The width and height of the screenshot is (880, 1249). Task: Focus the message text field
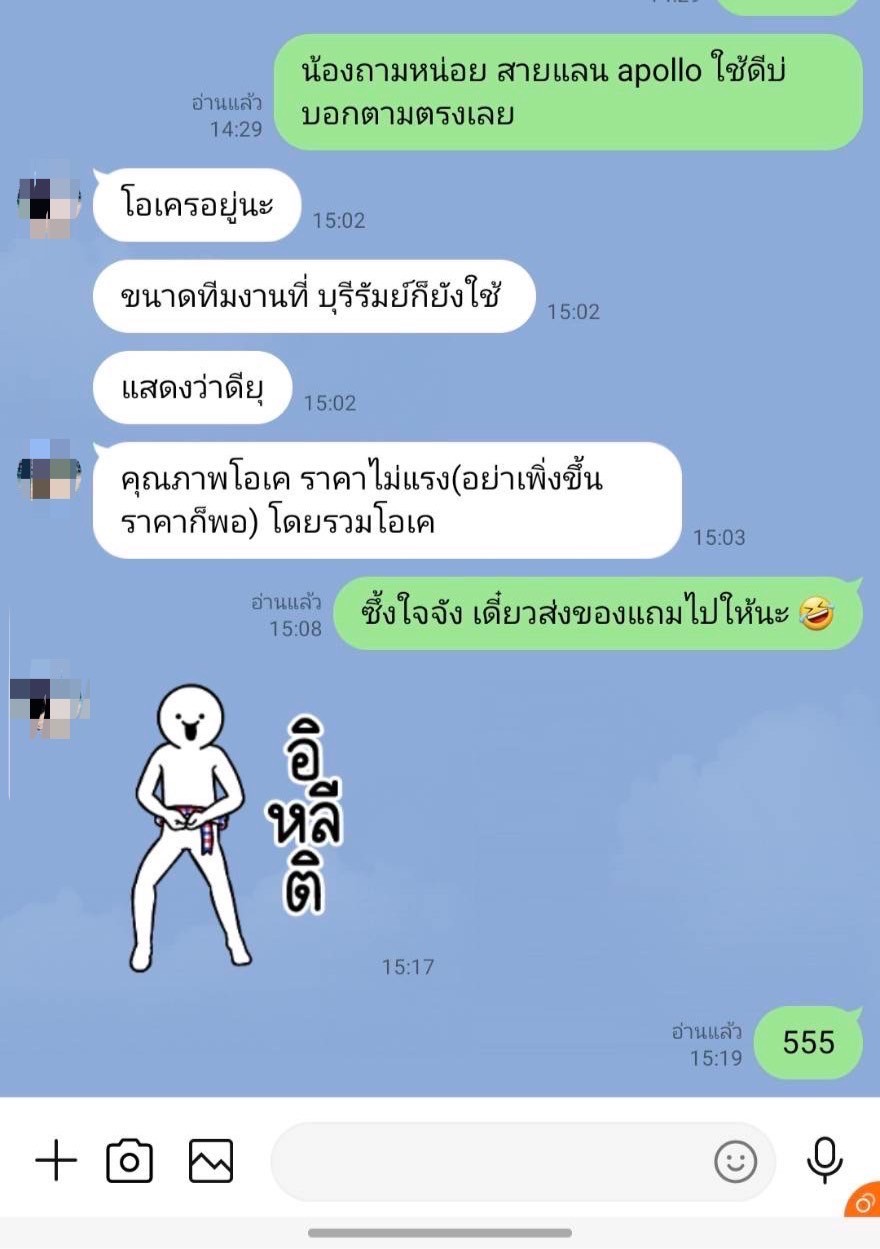490,1161
